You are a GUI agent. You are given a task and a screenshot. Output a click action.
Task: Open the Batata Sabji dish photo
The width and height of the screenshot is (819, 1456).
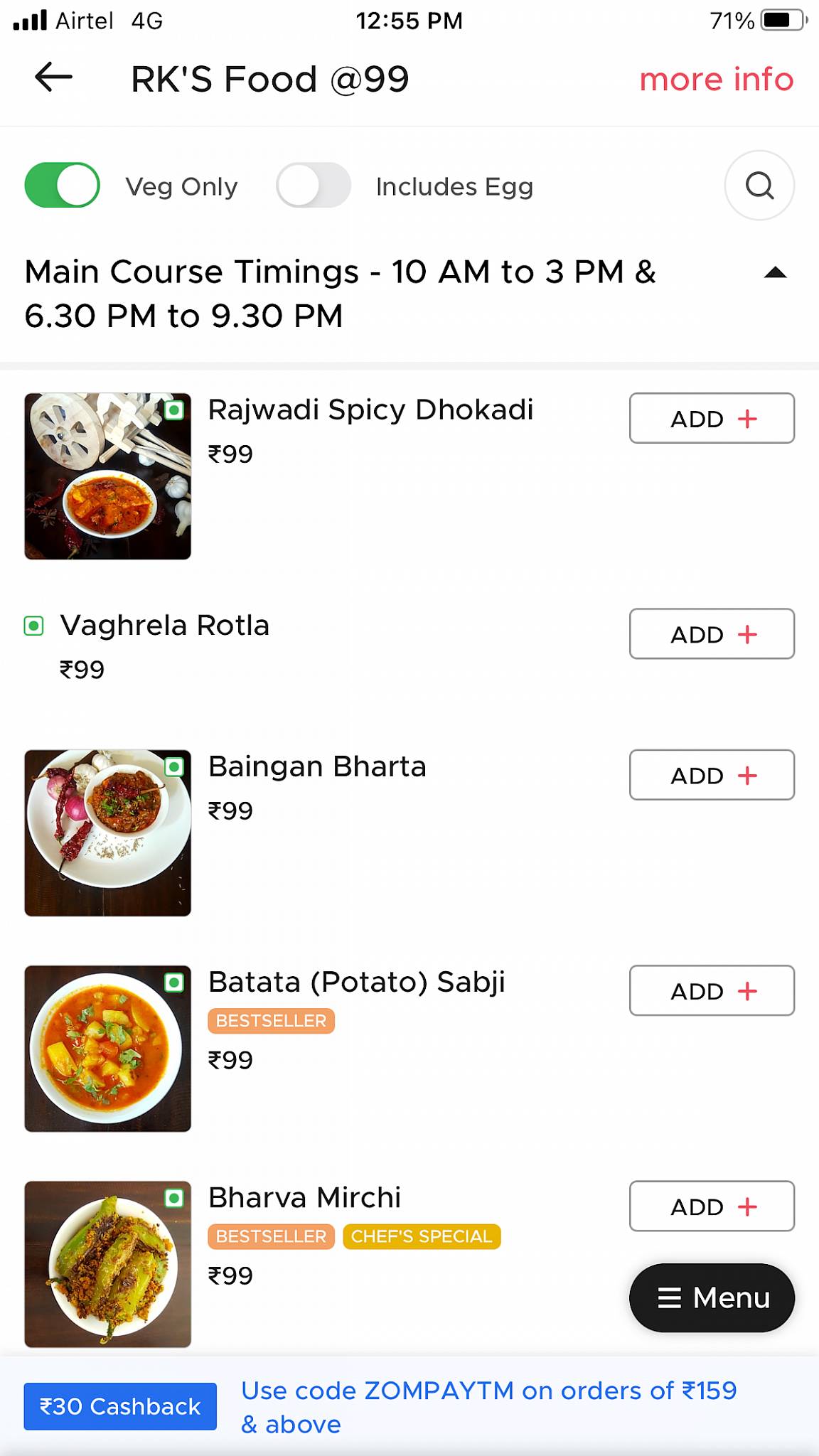tap(107, 1047)
